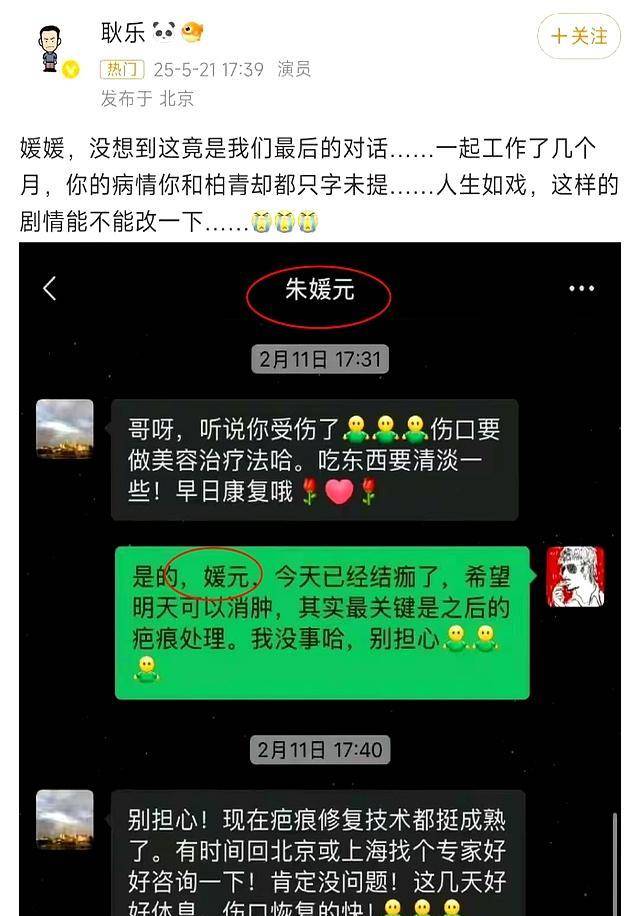The width and height of the screenshot is (640, 916).
Task: Open the 耿乐 username profile link
Action: click(x=123, y=32)
